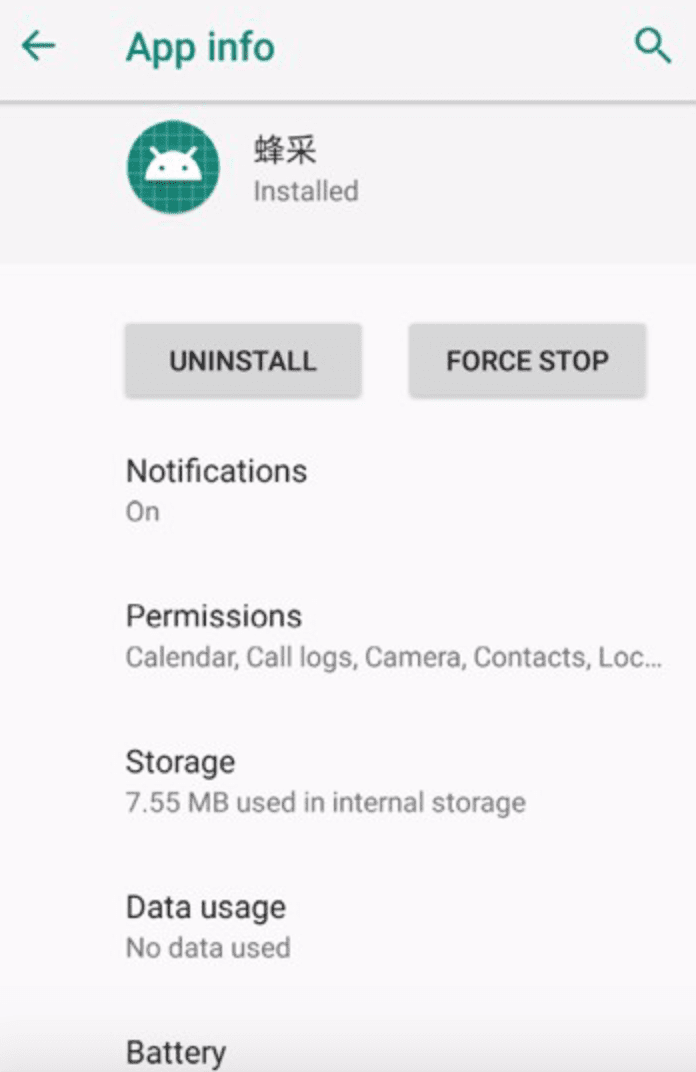Check Data usage for this app
Viewport: 696px width, 1072px height.
(206, 926)
